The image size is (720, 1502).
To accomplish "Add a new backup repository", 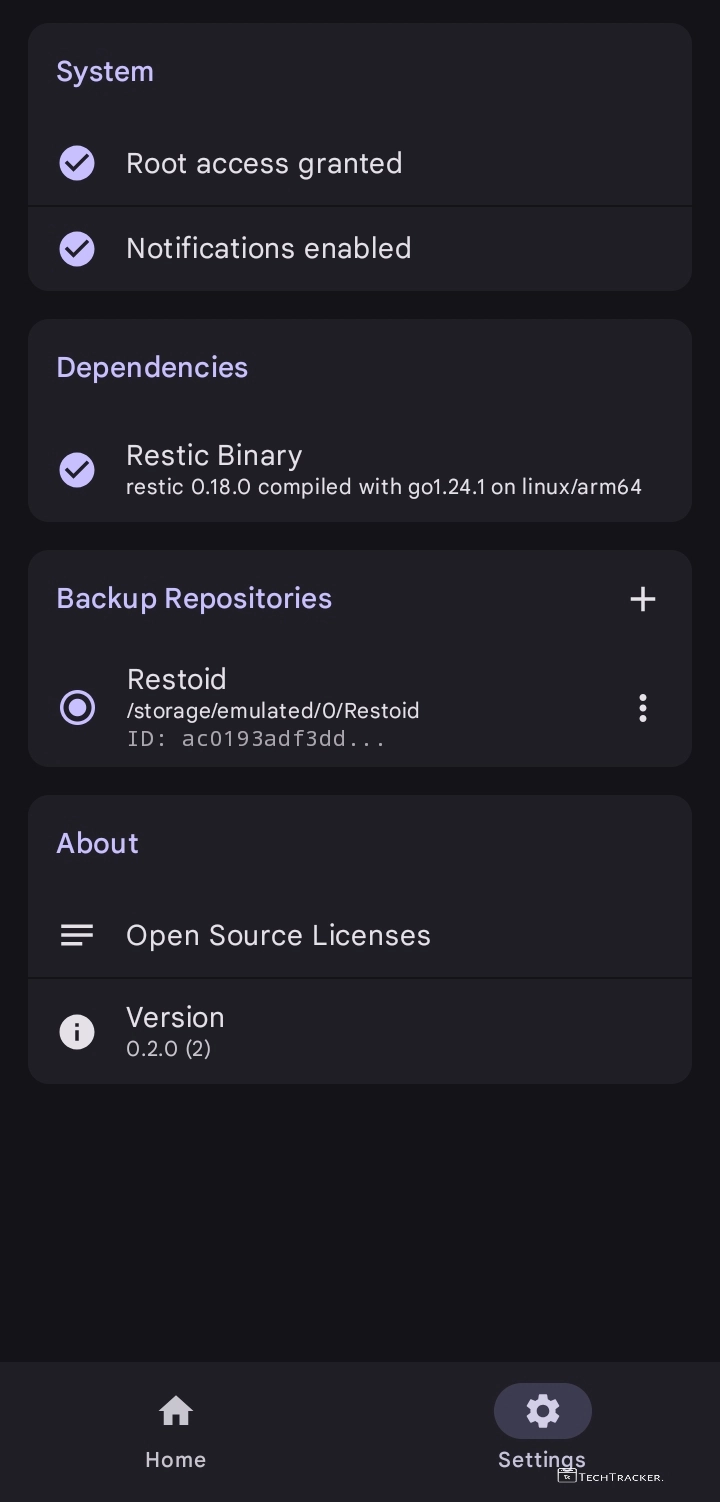I will [x=642, y=599].
